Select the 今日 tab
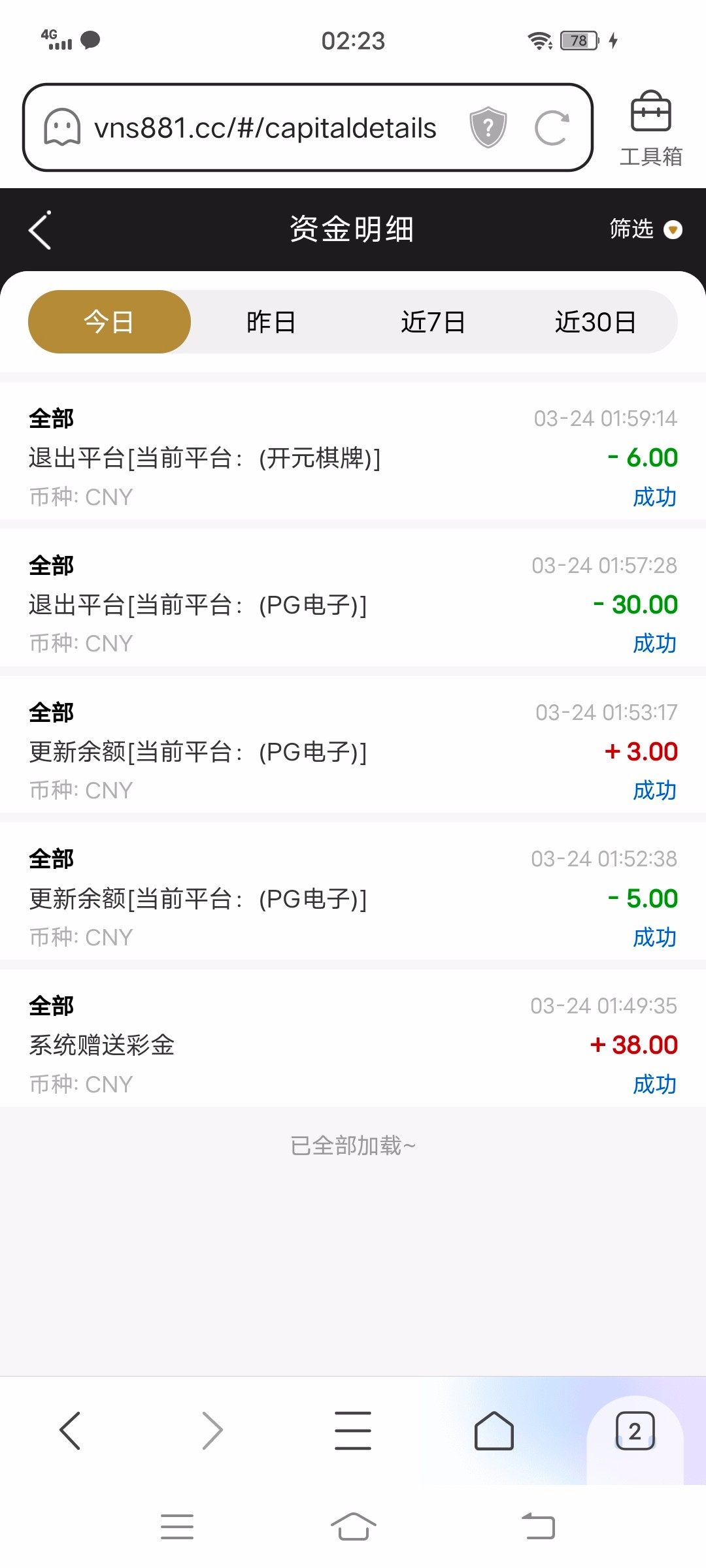The width and height of the screenshot is (706, 1568). pyautogui.click(x=109, y=322)
